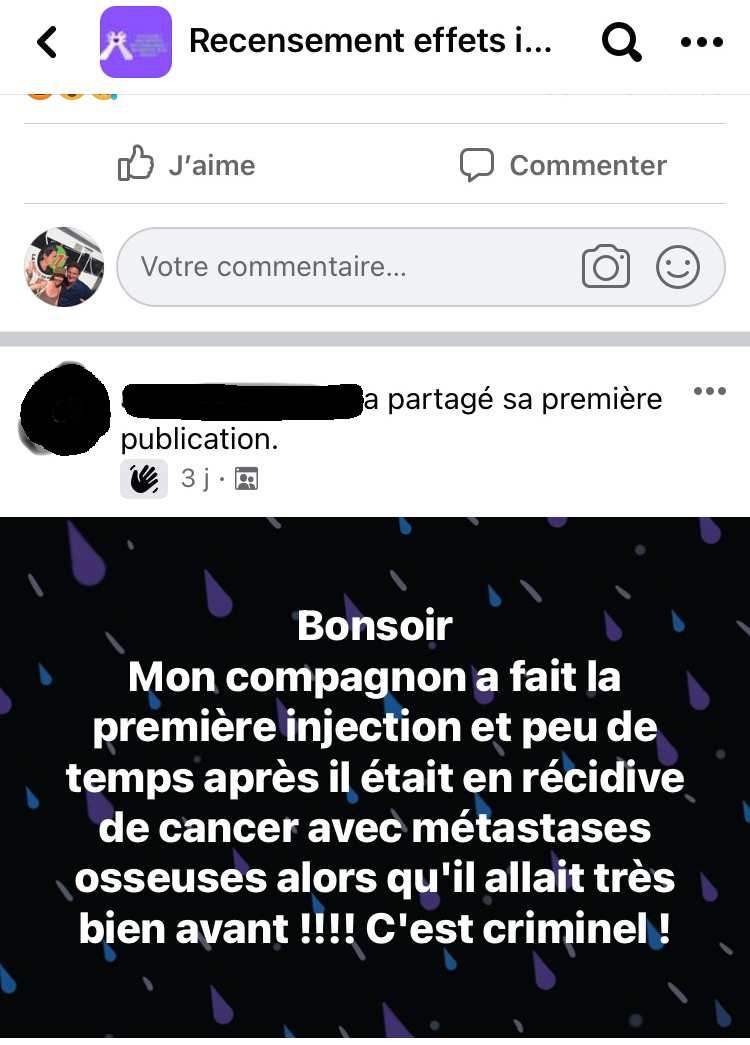750x1045 pixels.
Task: Tap Commenter to comment on the post
Action: point(563,165)
